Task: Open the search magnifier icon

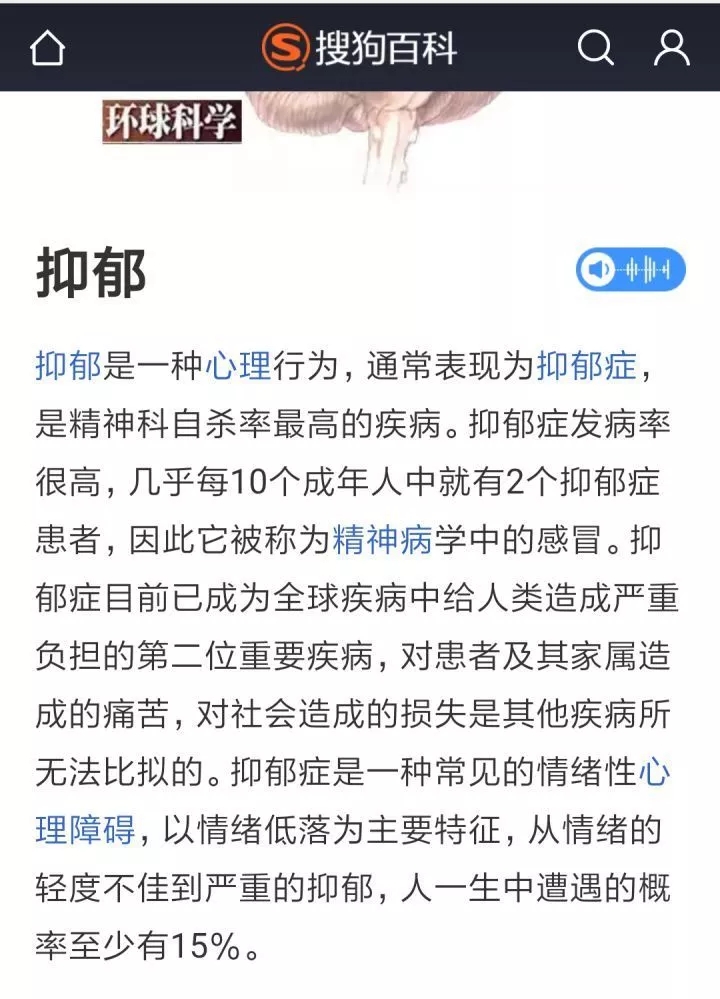Action: tap(595, 47)
